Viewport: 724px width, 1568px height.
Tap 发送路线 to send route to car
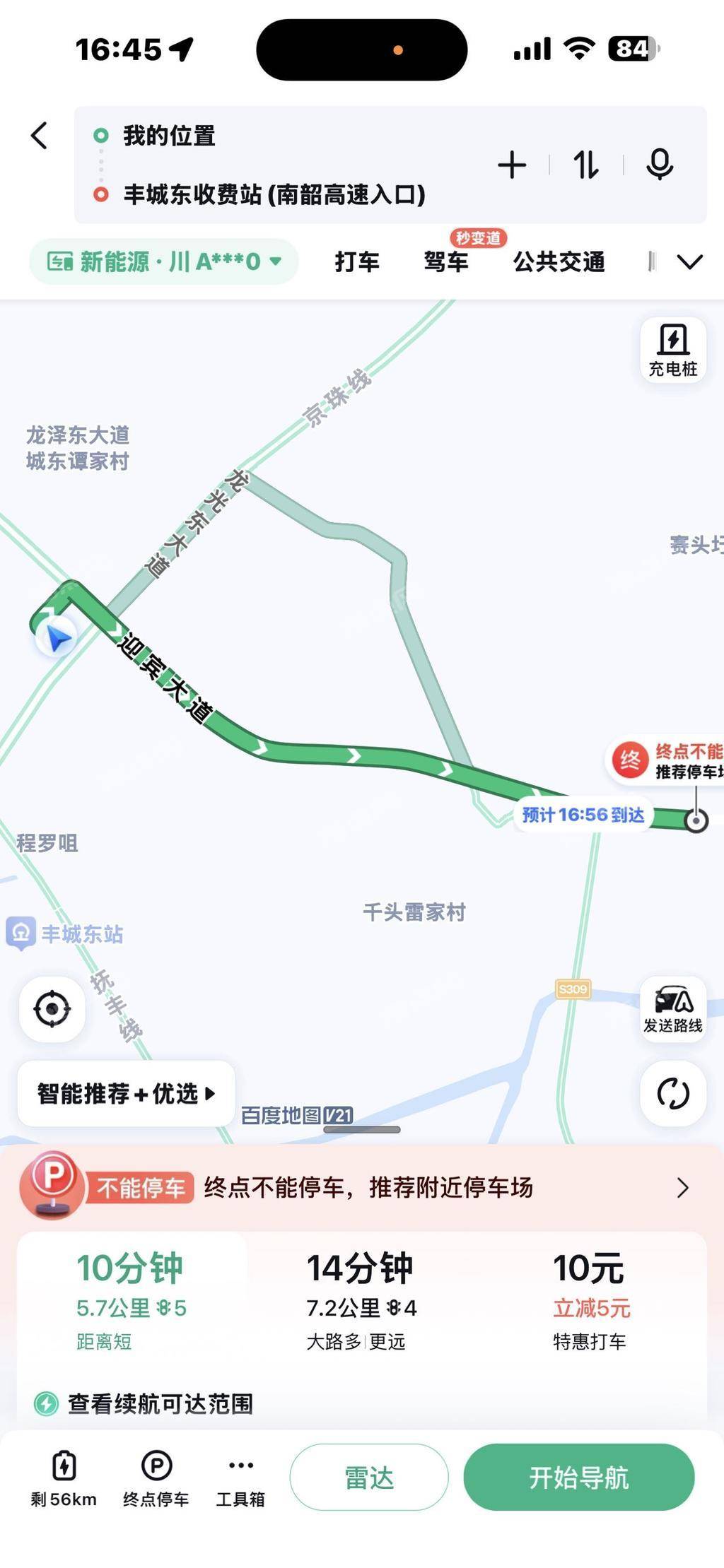click(672, 1010)
